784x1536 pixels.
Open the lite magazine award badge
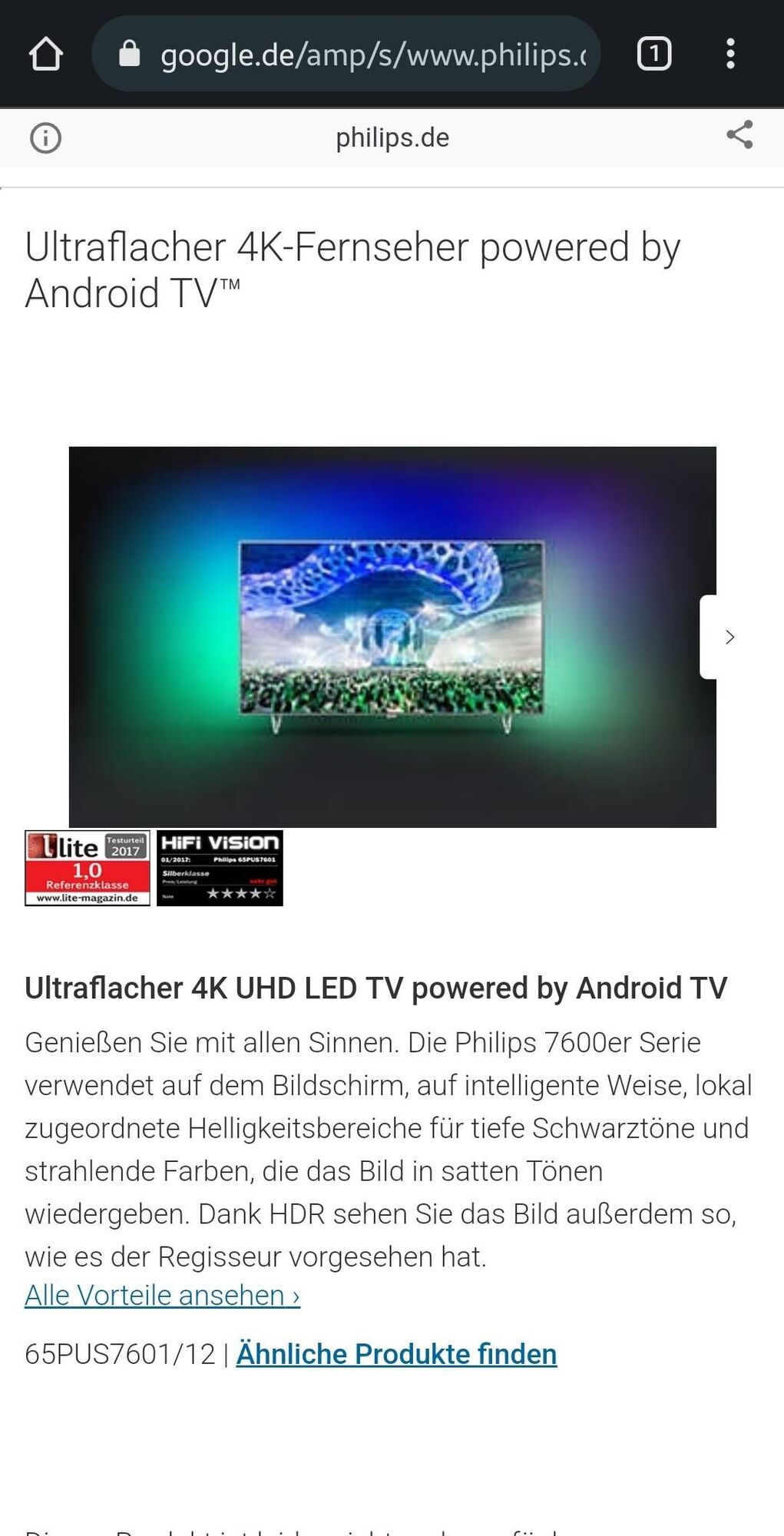pyautogui.click(x=88, y=868)
